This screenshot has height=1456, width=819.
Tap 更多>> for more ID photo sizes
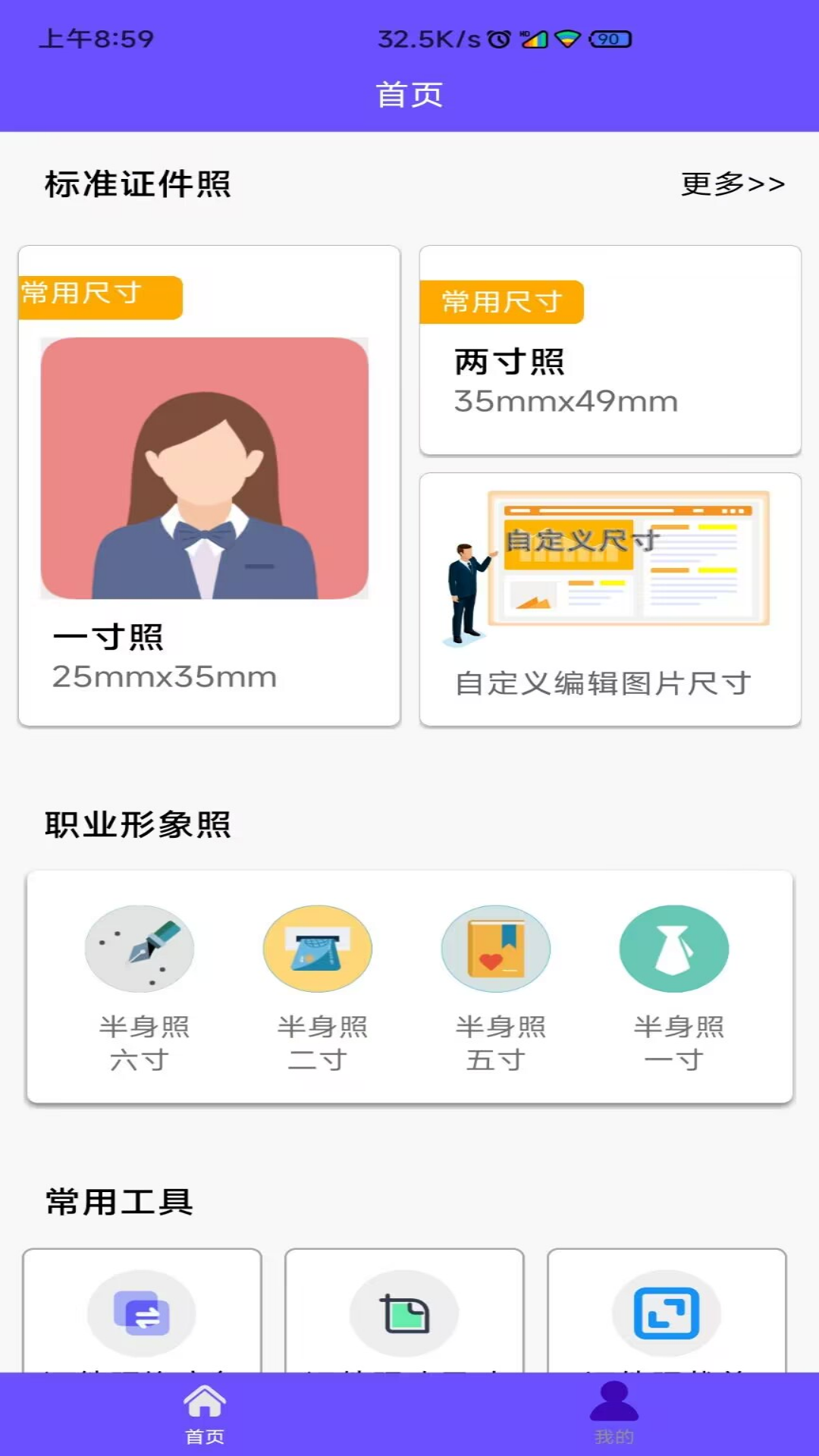[x=733, y=184]
